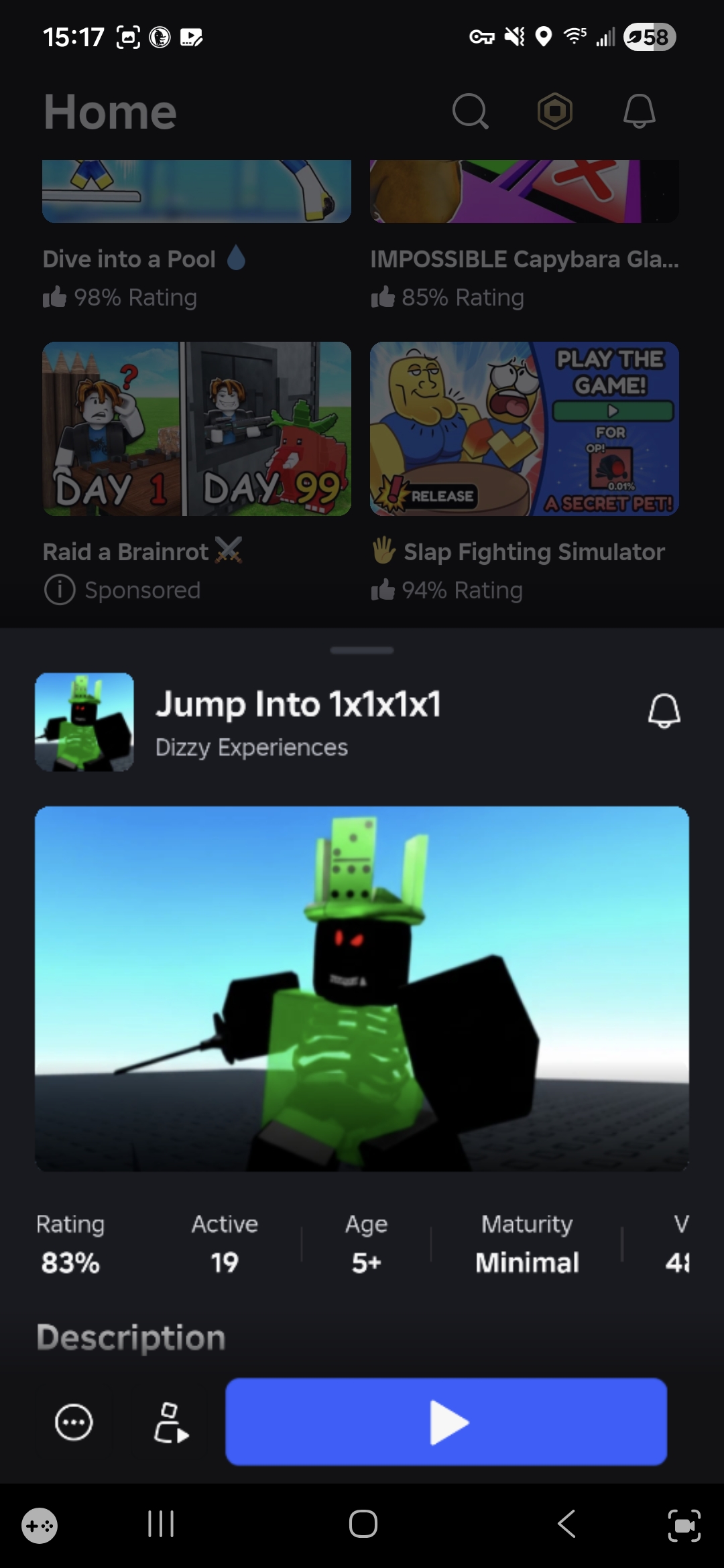The height and width of the screenshot is (1568, 724).
Task: Tap the join with friends icon
Action: tap(170, 1421)
